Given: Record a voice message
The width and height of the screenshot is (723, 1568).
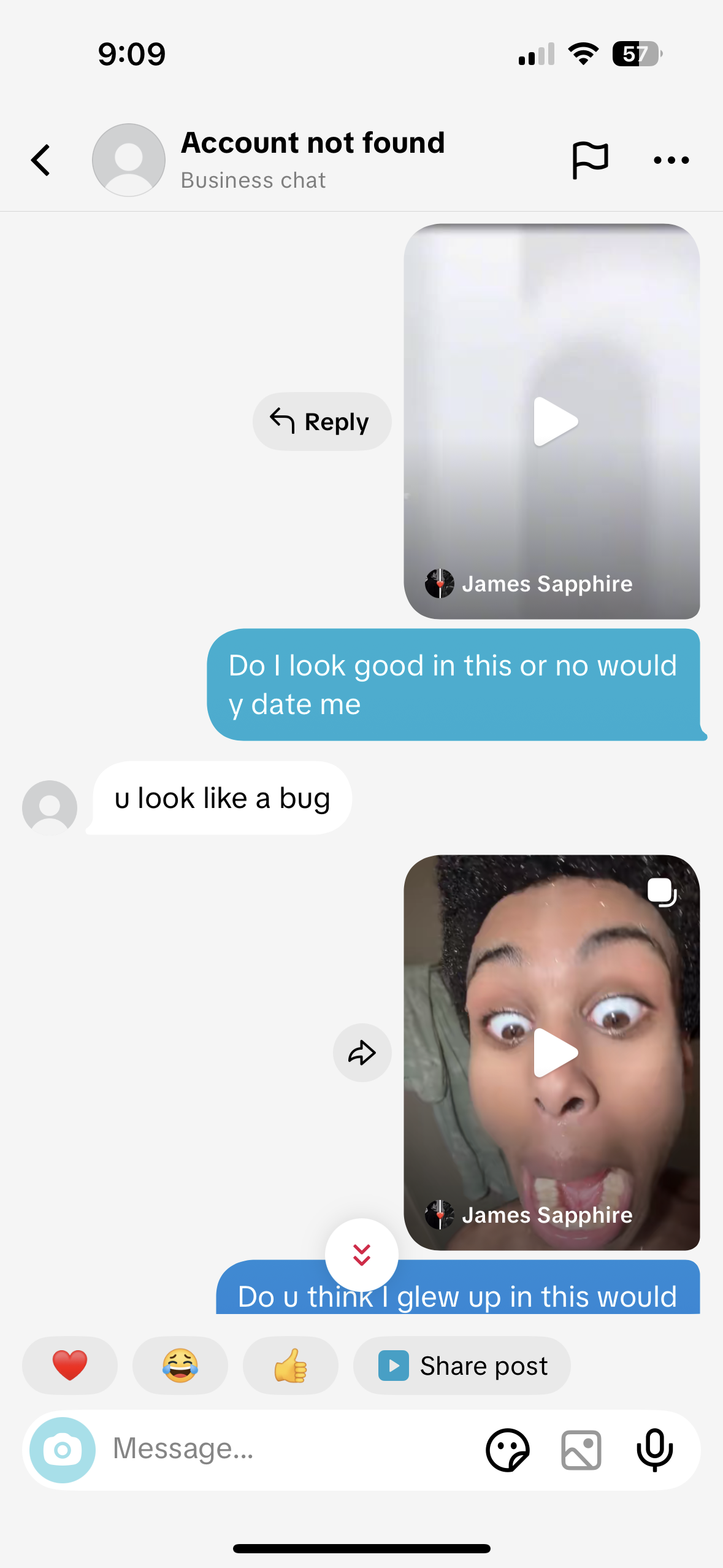Looking at the screenshot, I should 654,1450.
